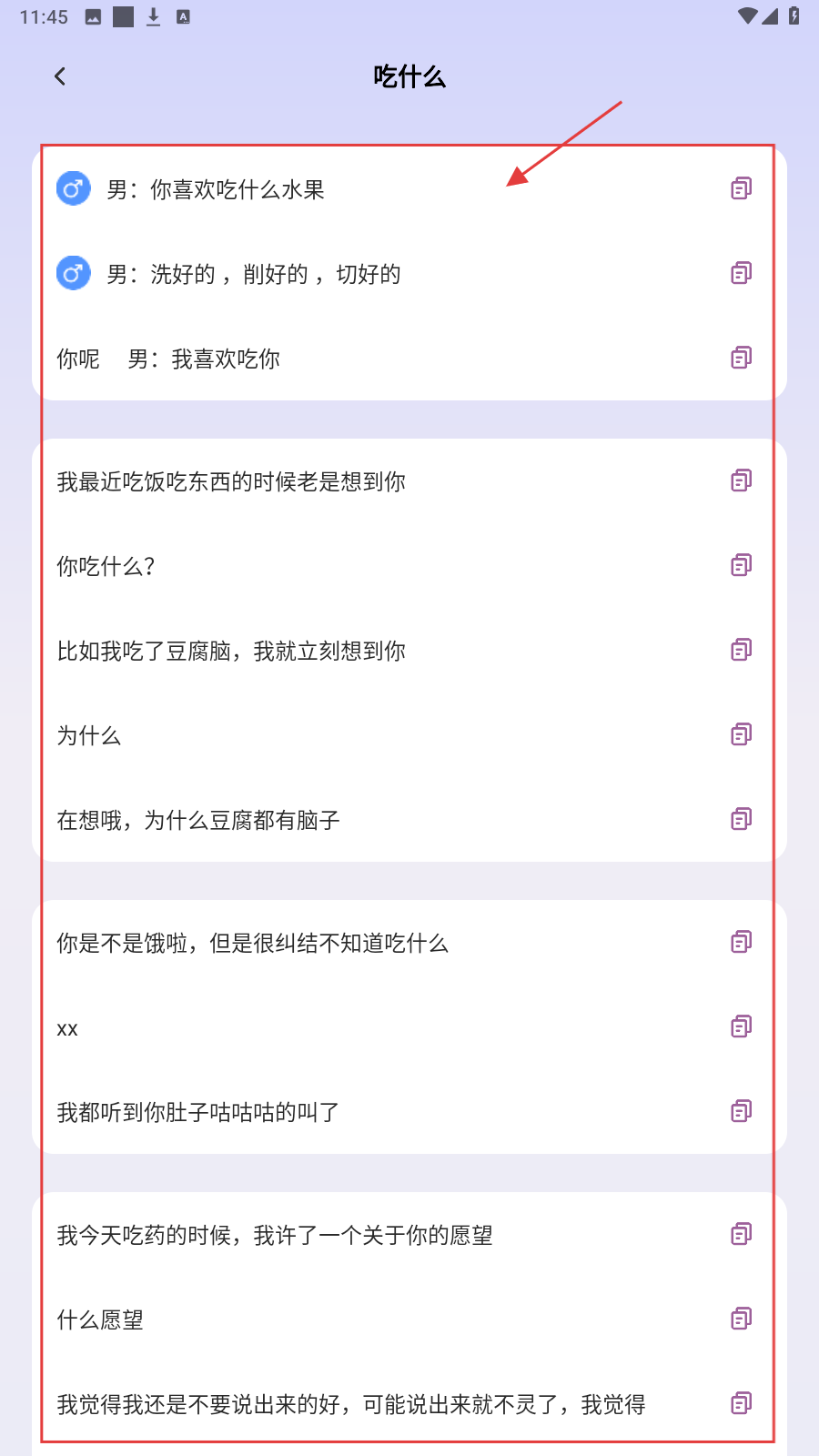Image resolution: width=819 pixels, height=1456 pixels.
Task: Copy the xx line
Action: pyautogui.click(x=741, y=1026)
